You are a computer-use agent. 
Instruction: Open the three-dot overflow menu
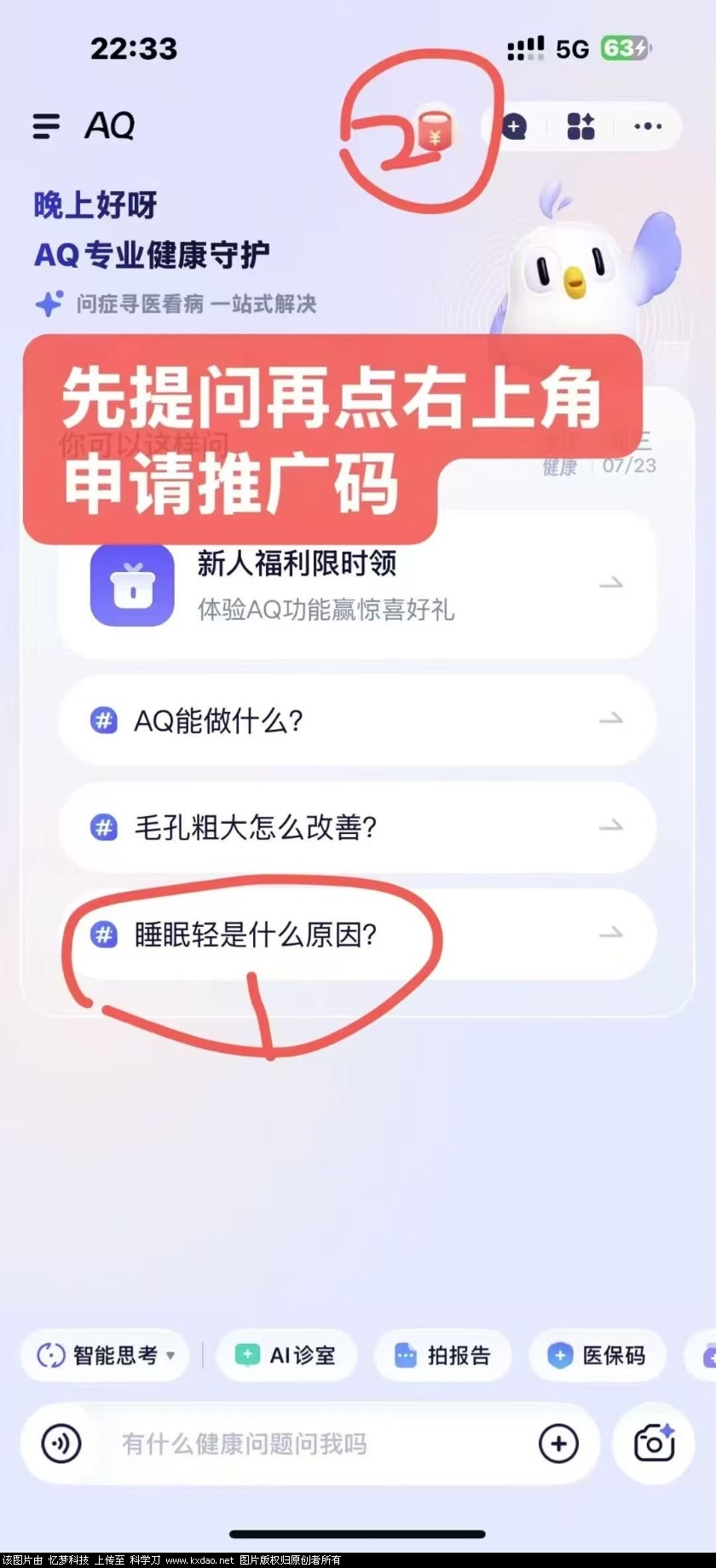[648, 127]
